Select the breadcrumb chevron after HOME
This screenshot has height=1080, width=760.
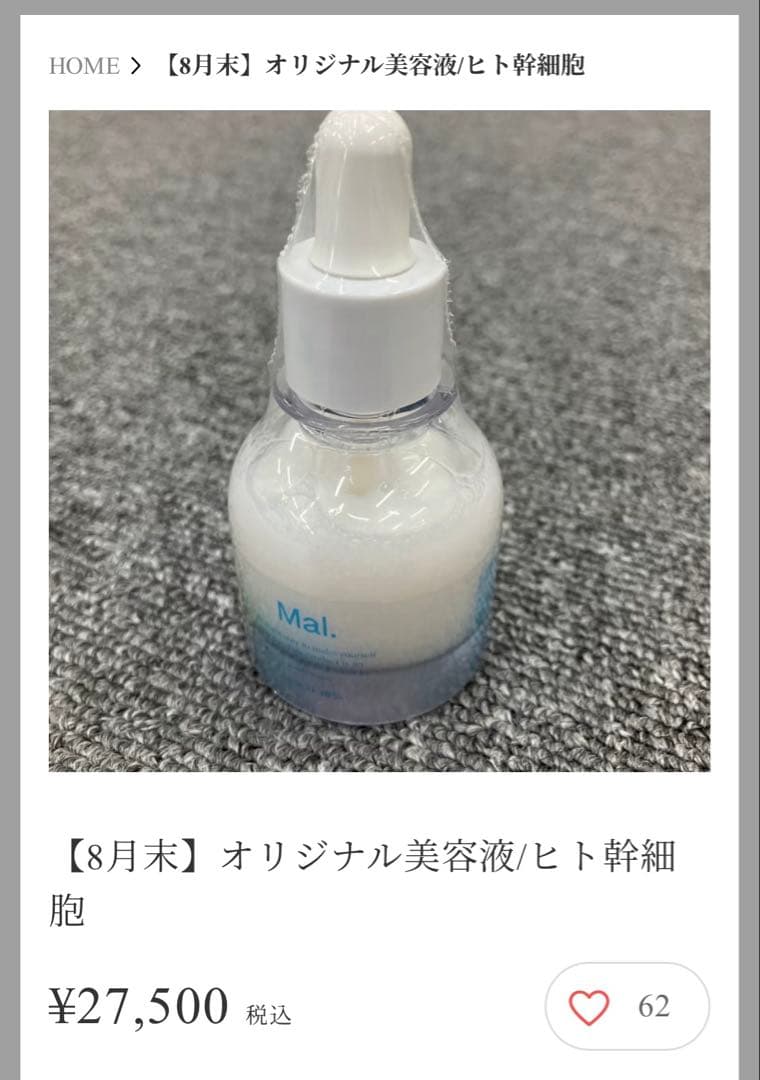tap(137, 66)
